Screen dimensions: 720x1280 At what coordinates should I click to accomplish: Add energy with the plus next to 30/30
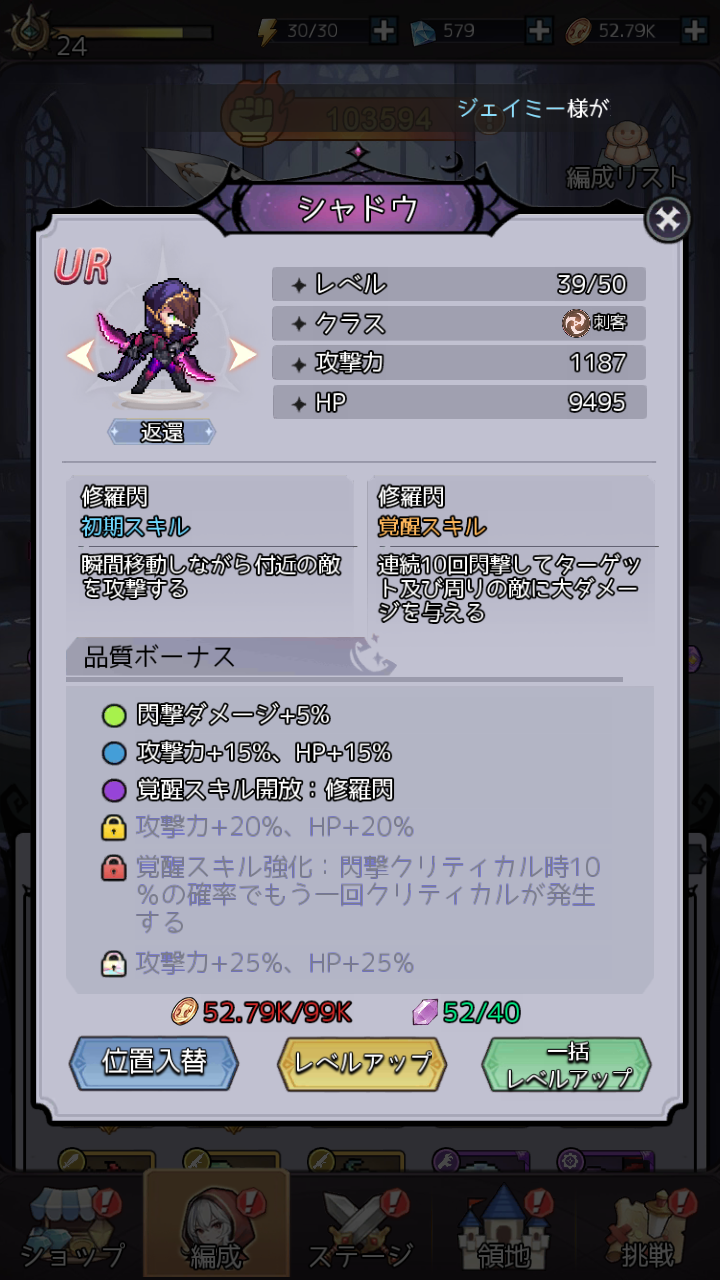(383, 30)
